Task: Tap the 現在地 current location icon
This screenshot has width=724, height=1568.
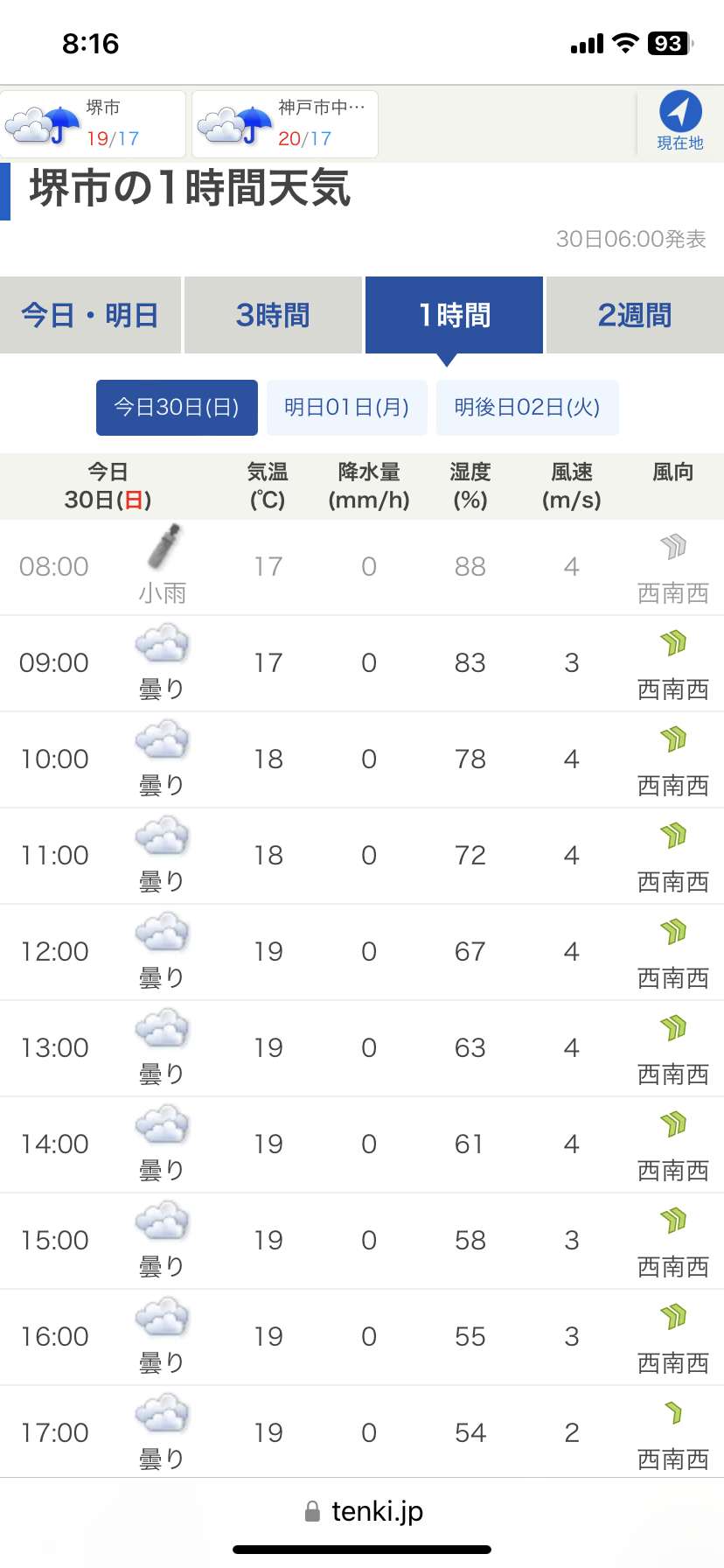Action: 680,122
